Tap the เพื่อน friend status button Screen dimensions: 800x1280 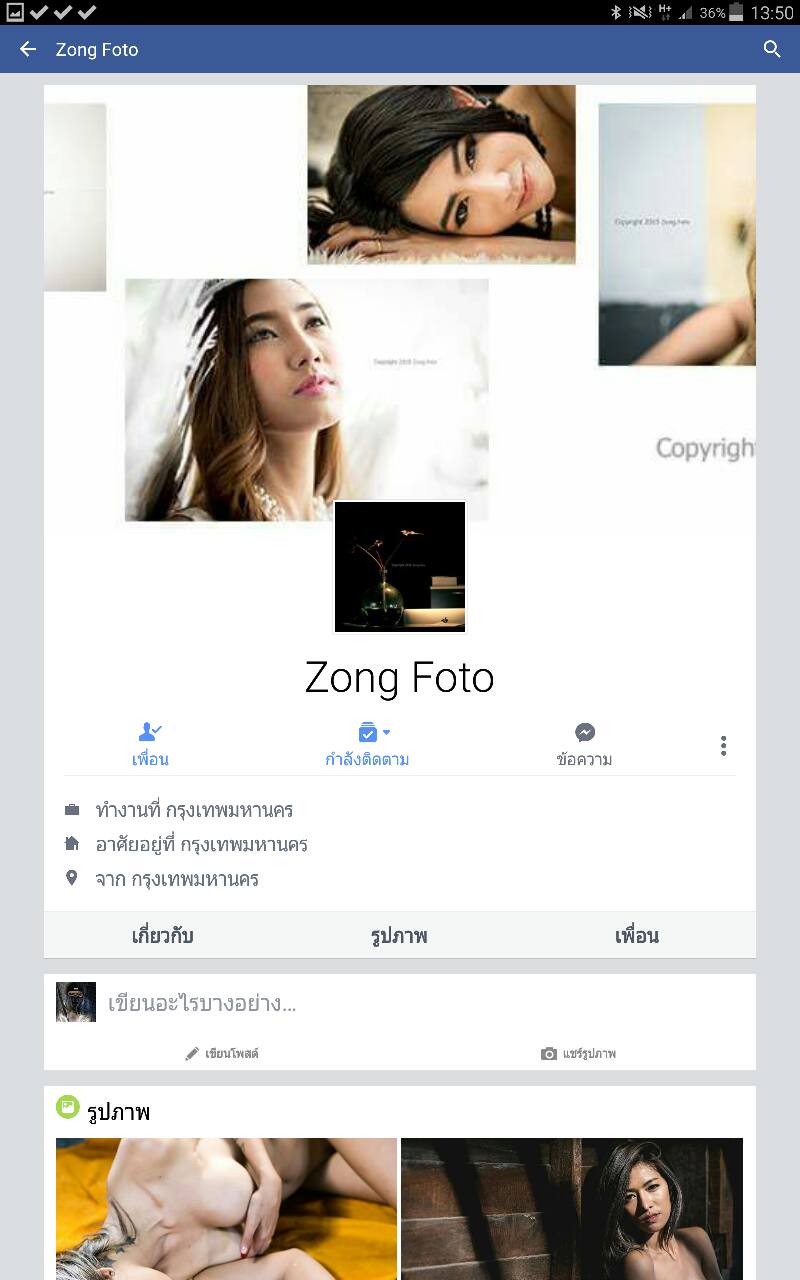pos(150,745)
